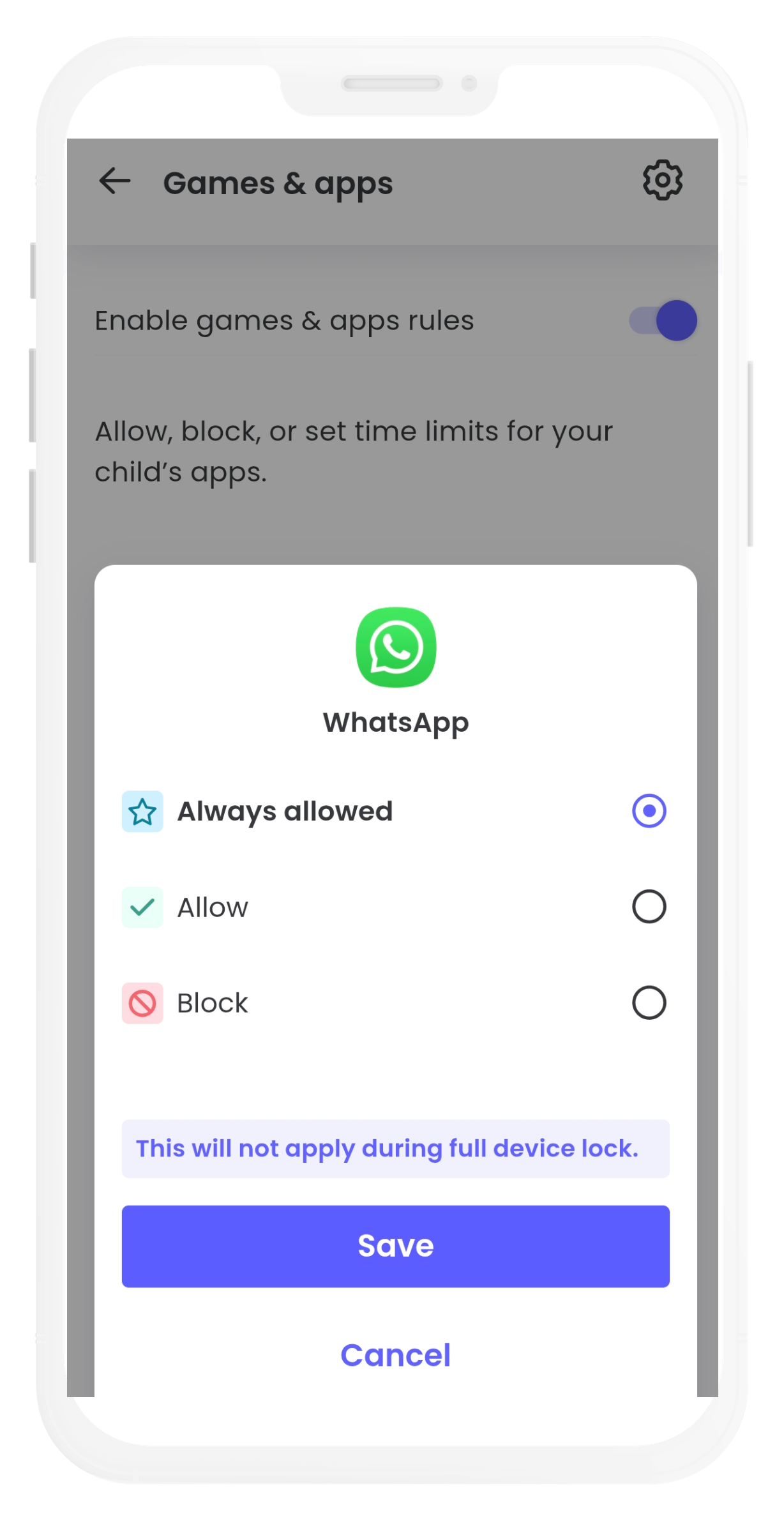Go back from Games & apps

pos(115,181)
